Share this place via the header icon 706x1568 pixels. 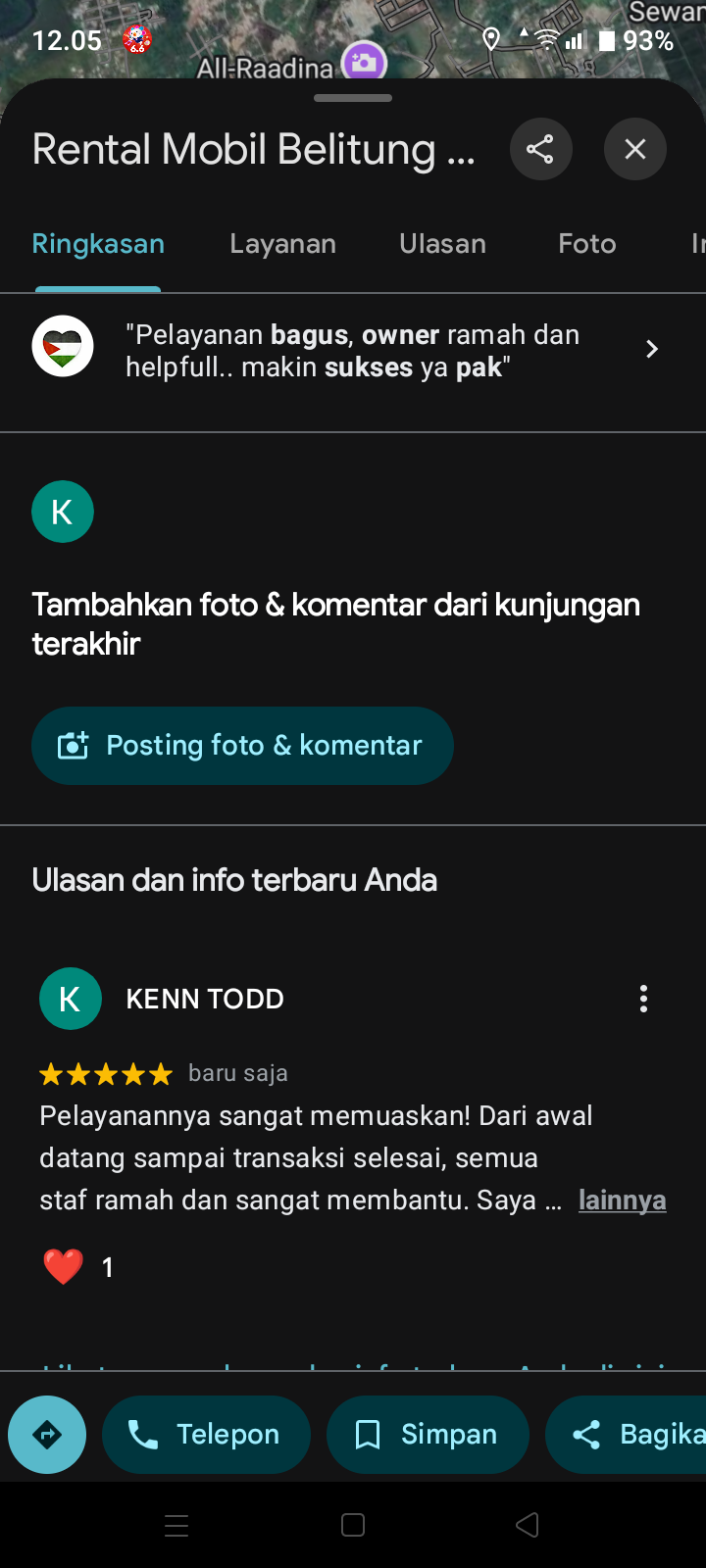pyautogui.click(x=540, y=149)
